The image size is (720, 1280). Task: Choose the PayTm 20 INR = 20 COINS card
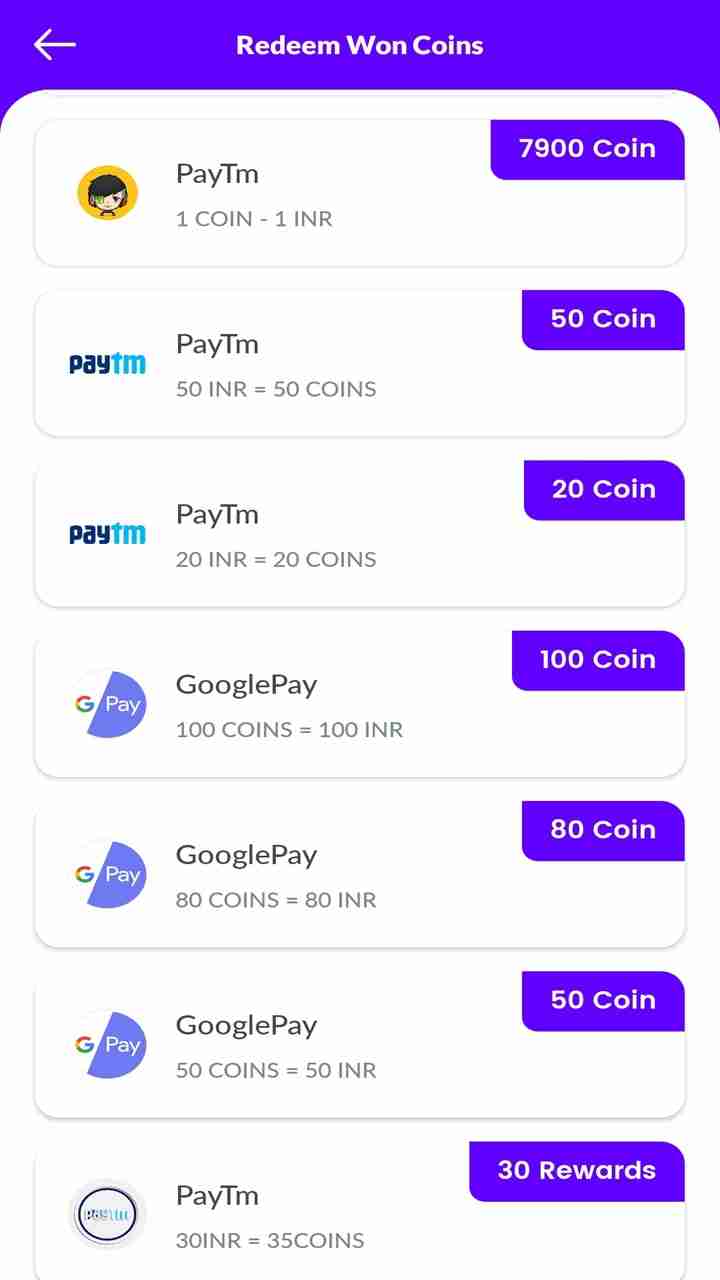(x=360, y=534)
